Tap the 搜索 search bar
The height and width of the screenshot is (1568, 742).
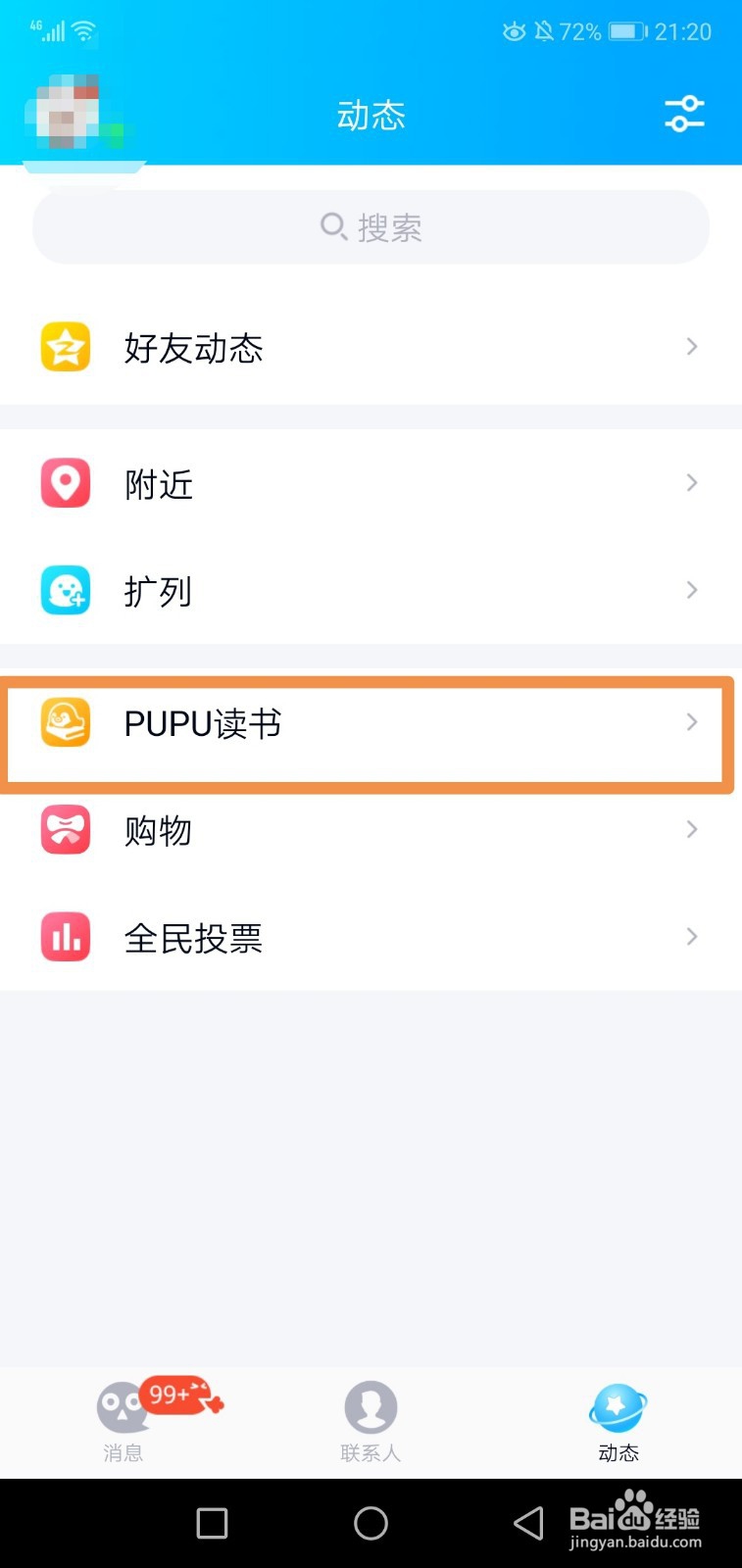point(371,226)
